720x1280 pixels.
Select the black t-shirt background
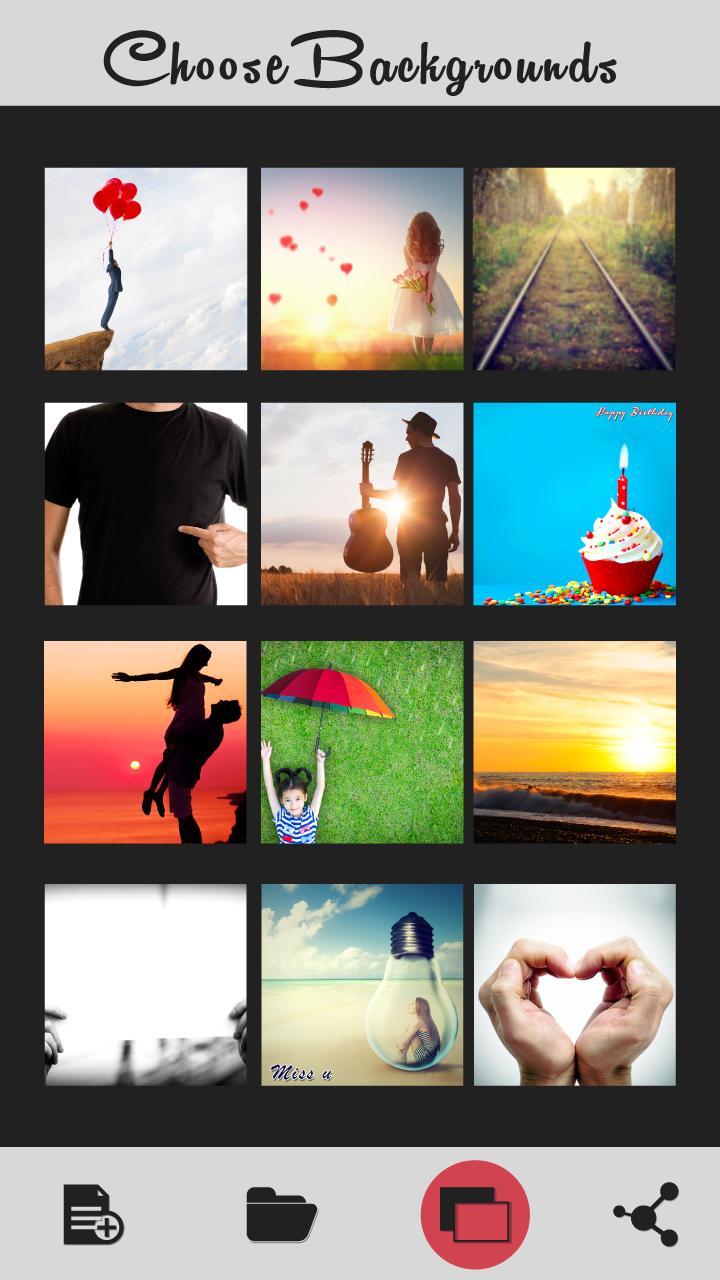click(x=145, y=504)
